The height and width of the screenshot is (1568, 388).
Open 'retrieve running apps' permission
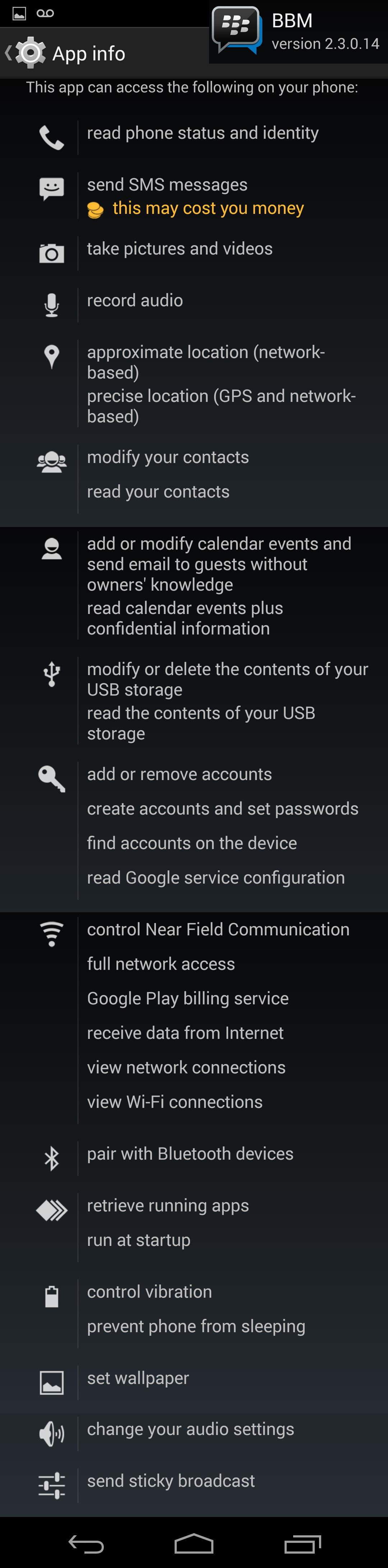pyautogui.click(x=168, y=1205)
